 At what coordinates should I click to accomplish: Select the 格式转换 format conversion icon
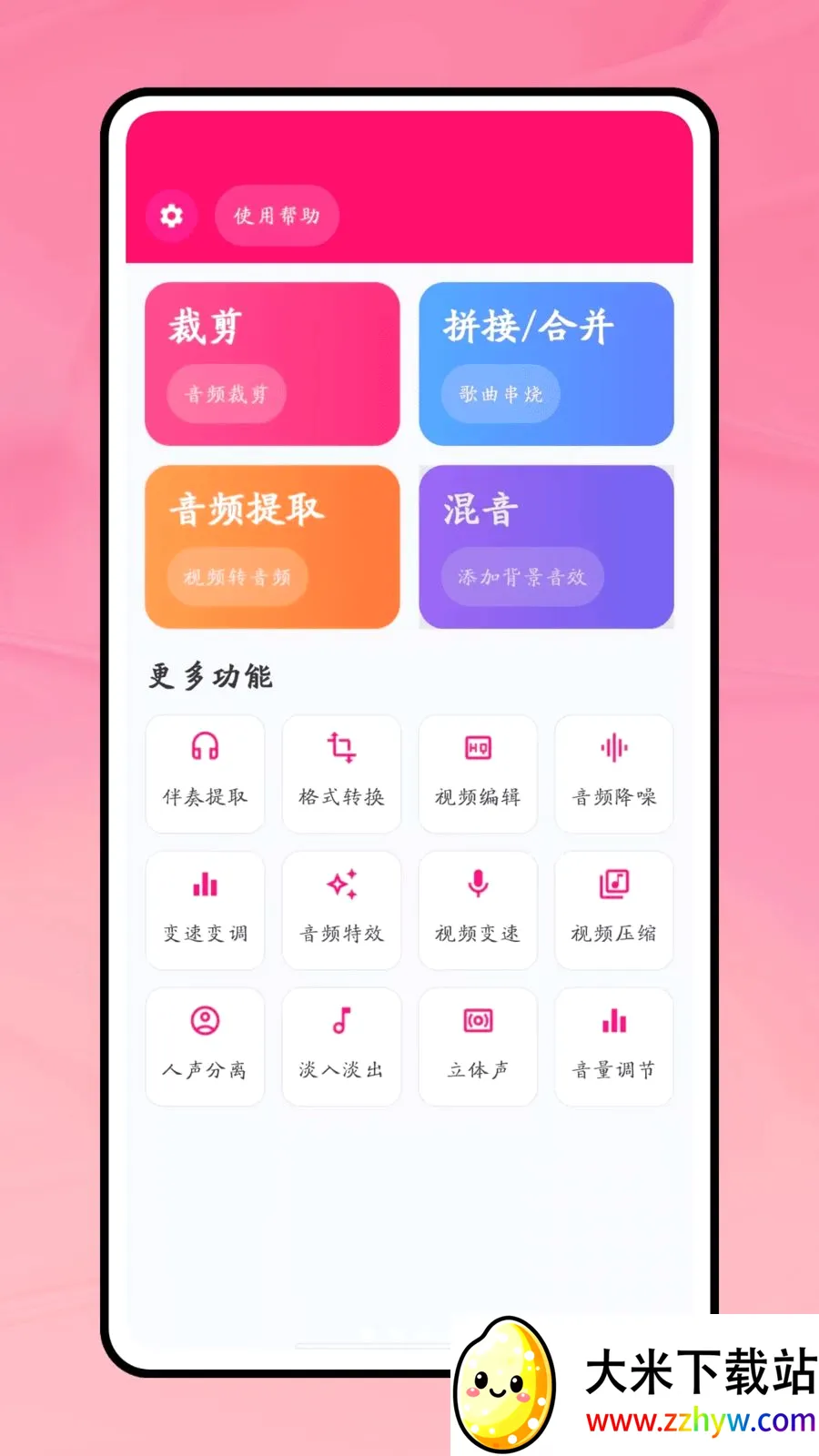pyautogui.click(x=341, y=773)
